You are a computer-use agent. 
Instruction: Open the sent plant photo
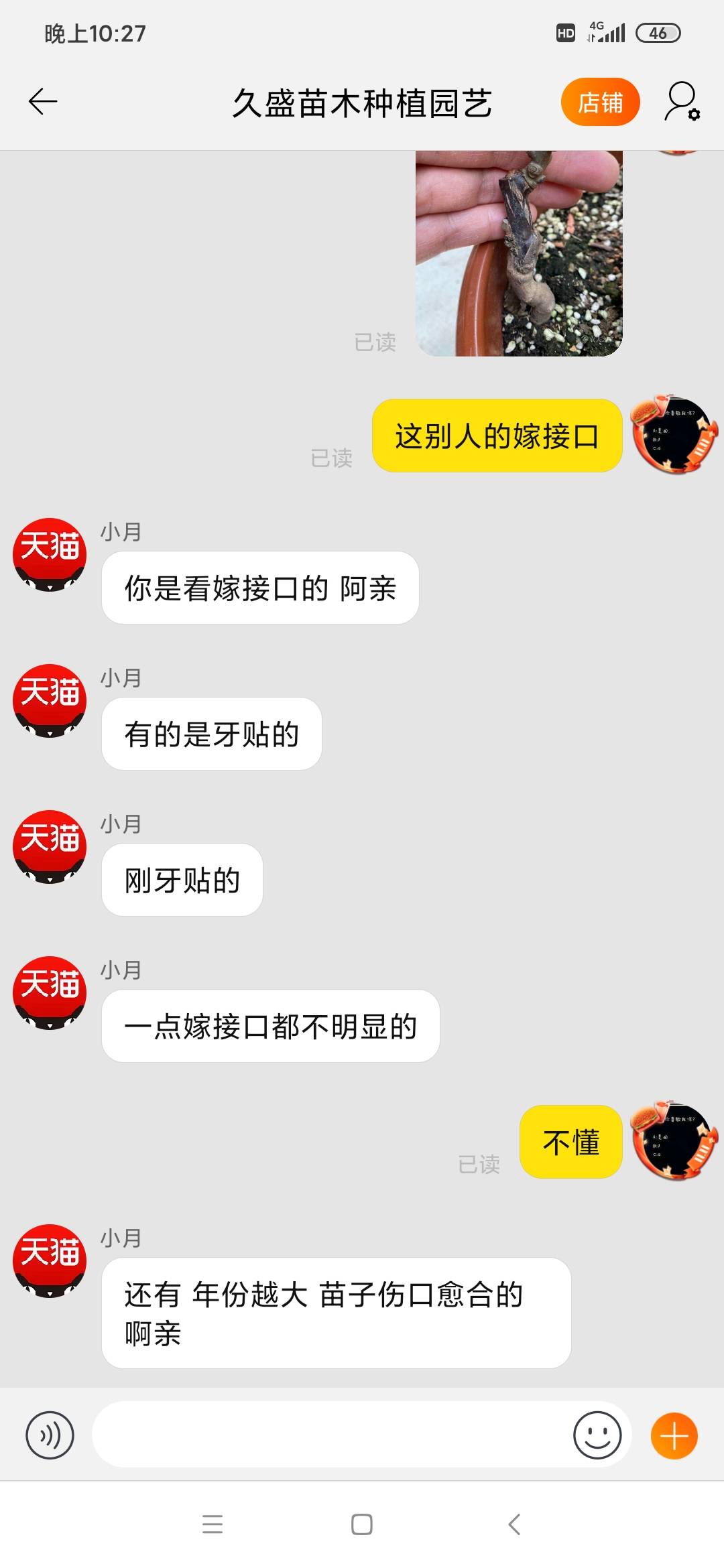(x=519, y=253)
